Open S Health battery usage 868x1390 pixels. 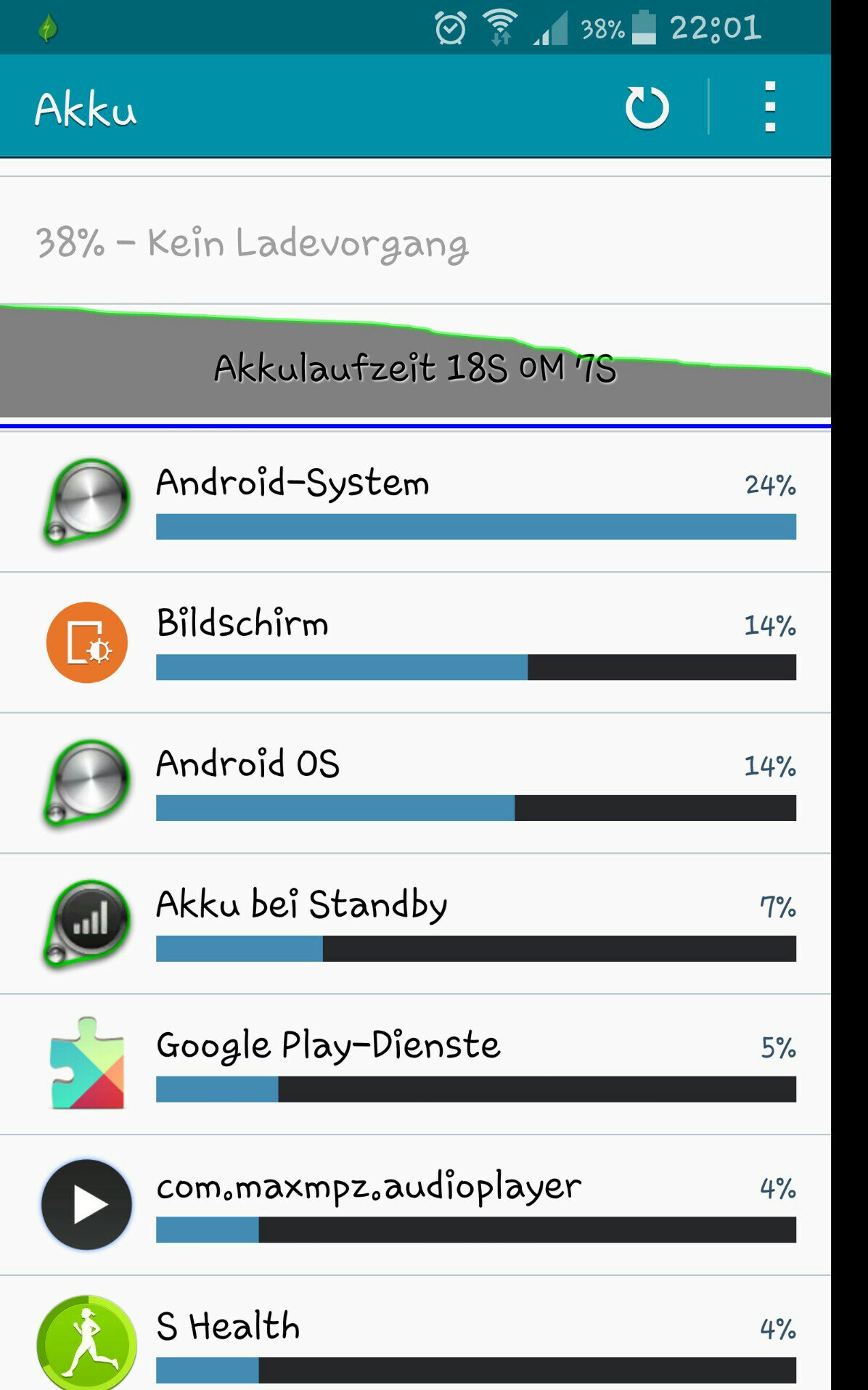click(415, 1334)
